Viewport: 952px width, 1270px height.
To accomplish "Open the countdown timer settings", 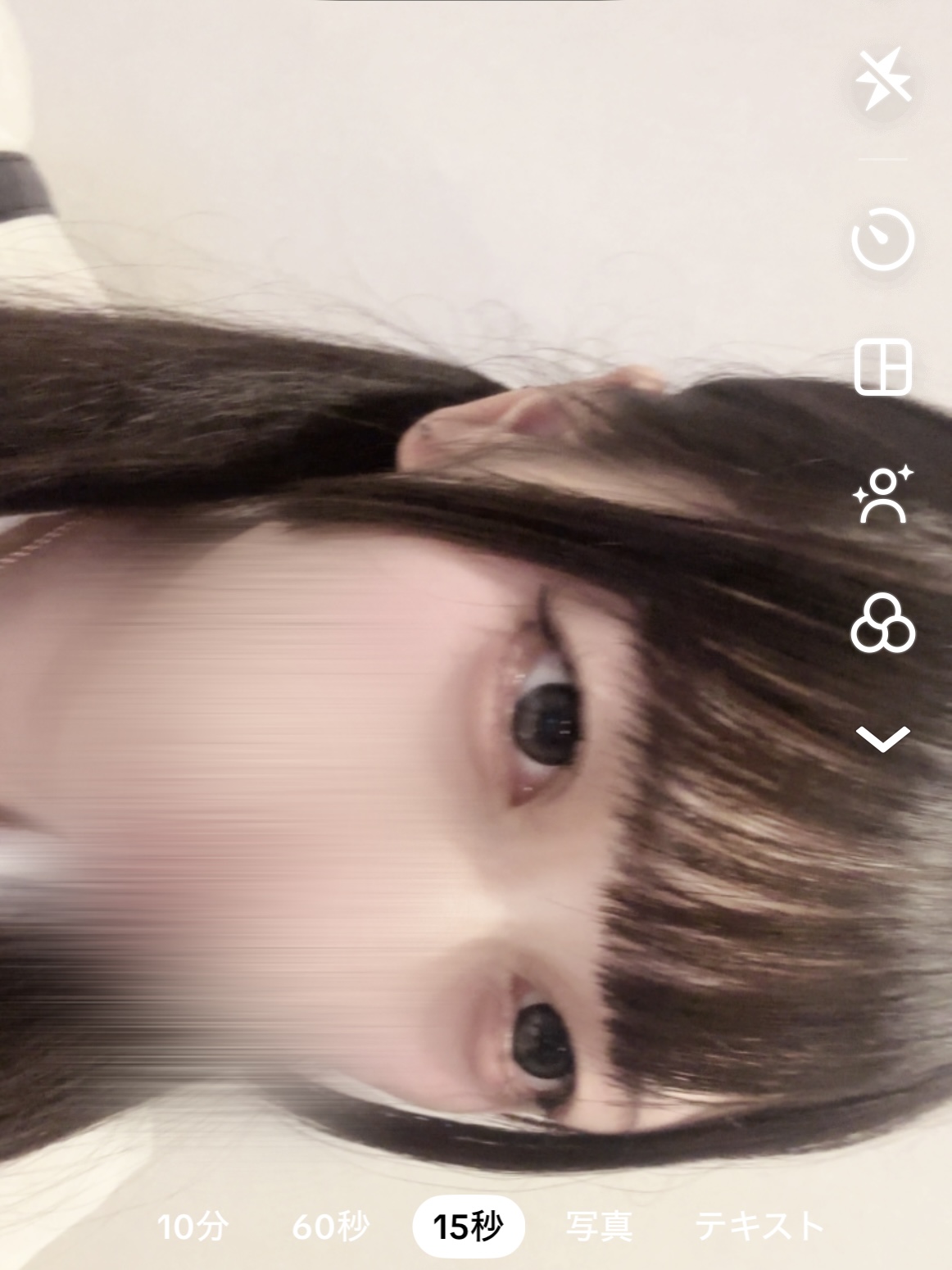I will point(883,239).
